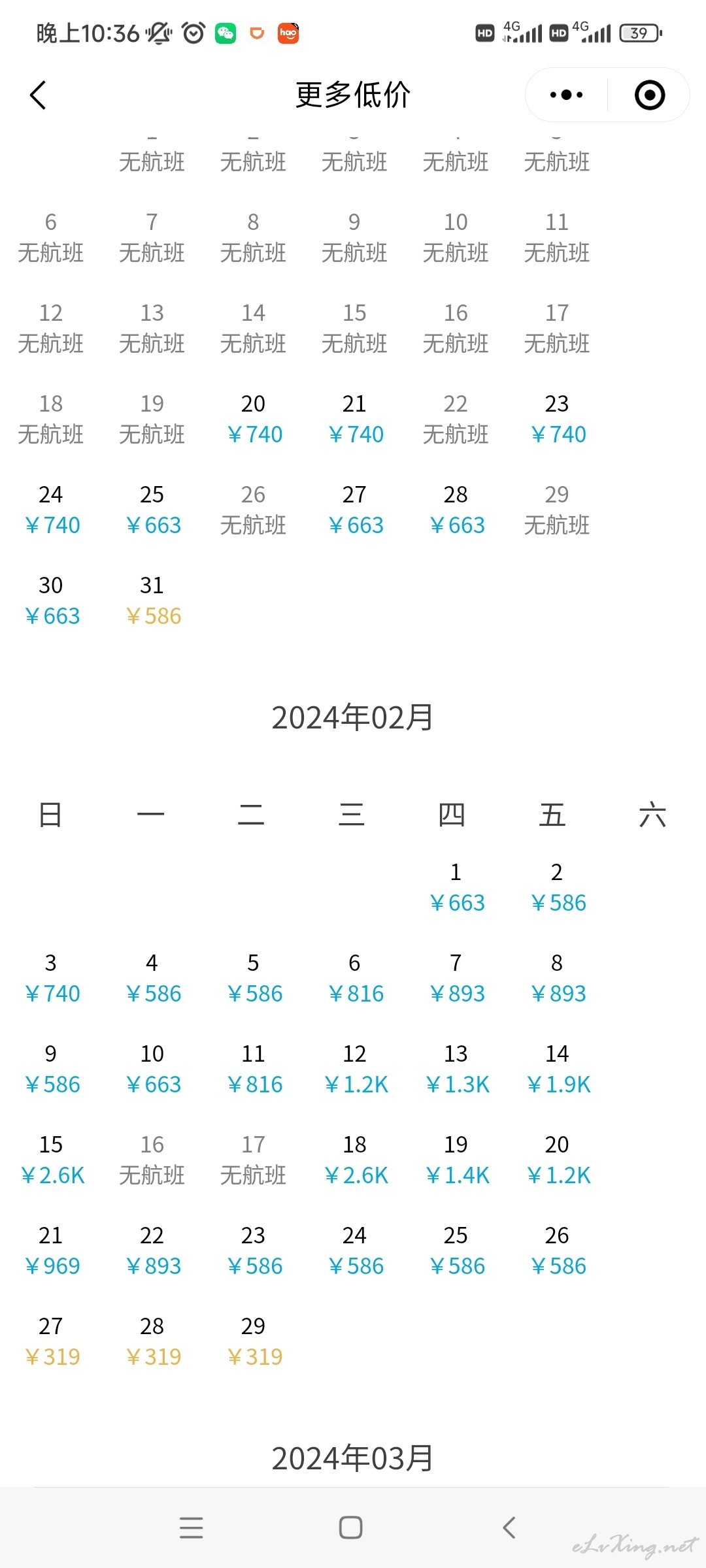Choose February 10 fare ¥663
Image resolution: width=706 pixels, height=1568 pixels.
[152, 1069]
